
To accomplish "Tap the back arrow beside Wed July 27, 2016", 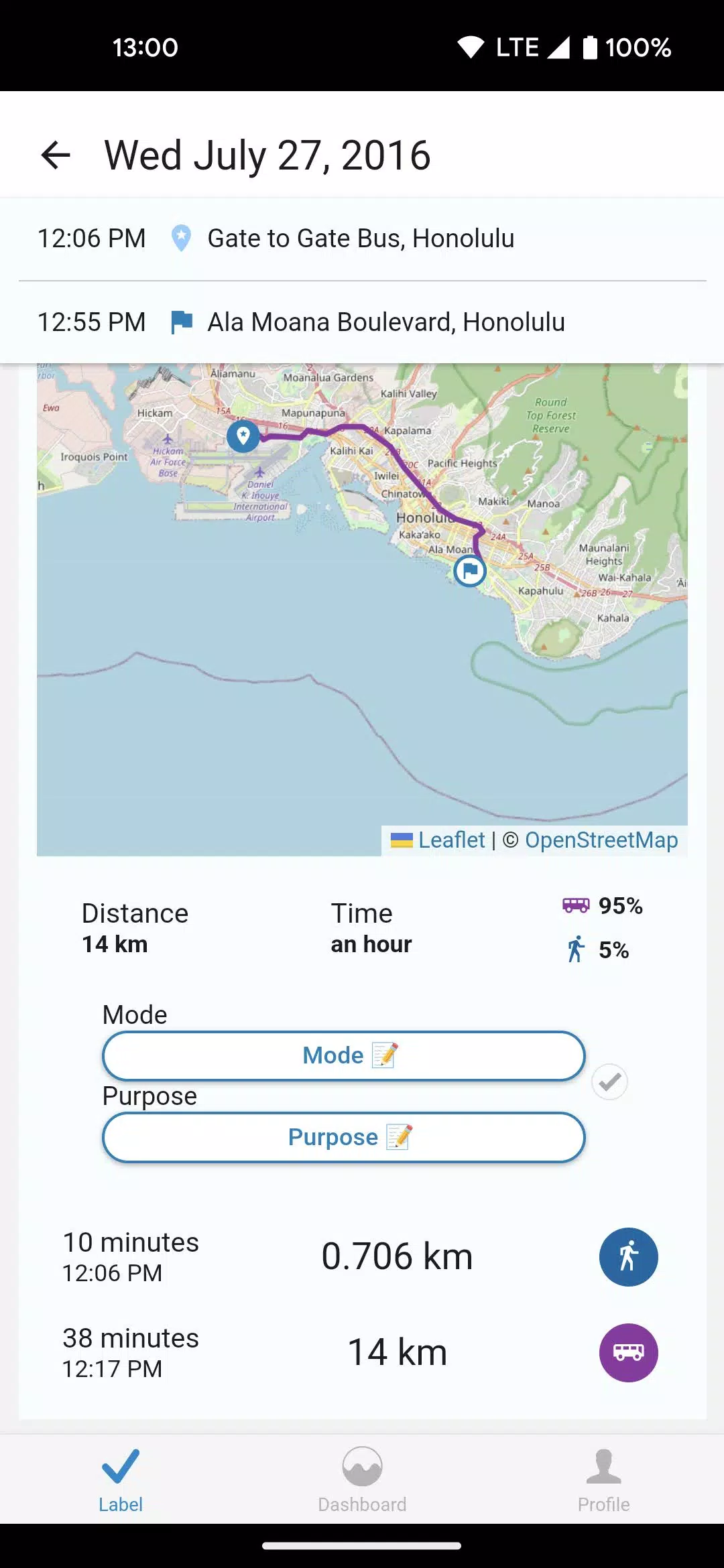I will 56,155.
